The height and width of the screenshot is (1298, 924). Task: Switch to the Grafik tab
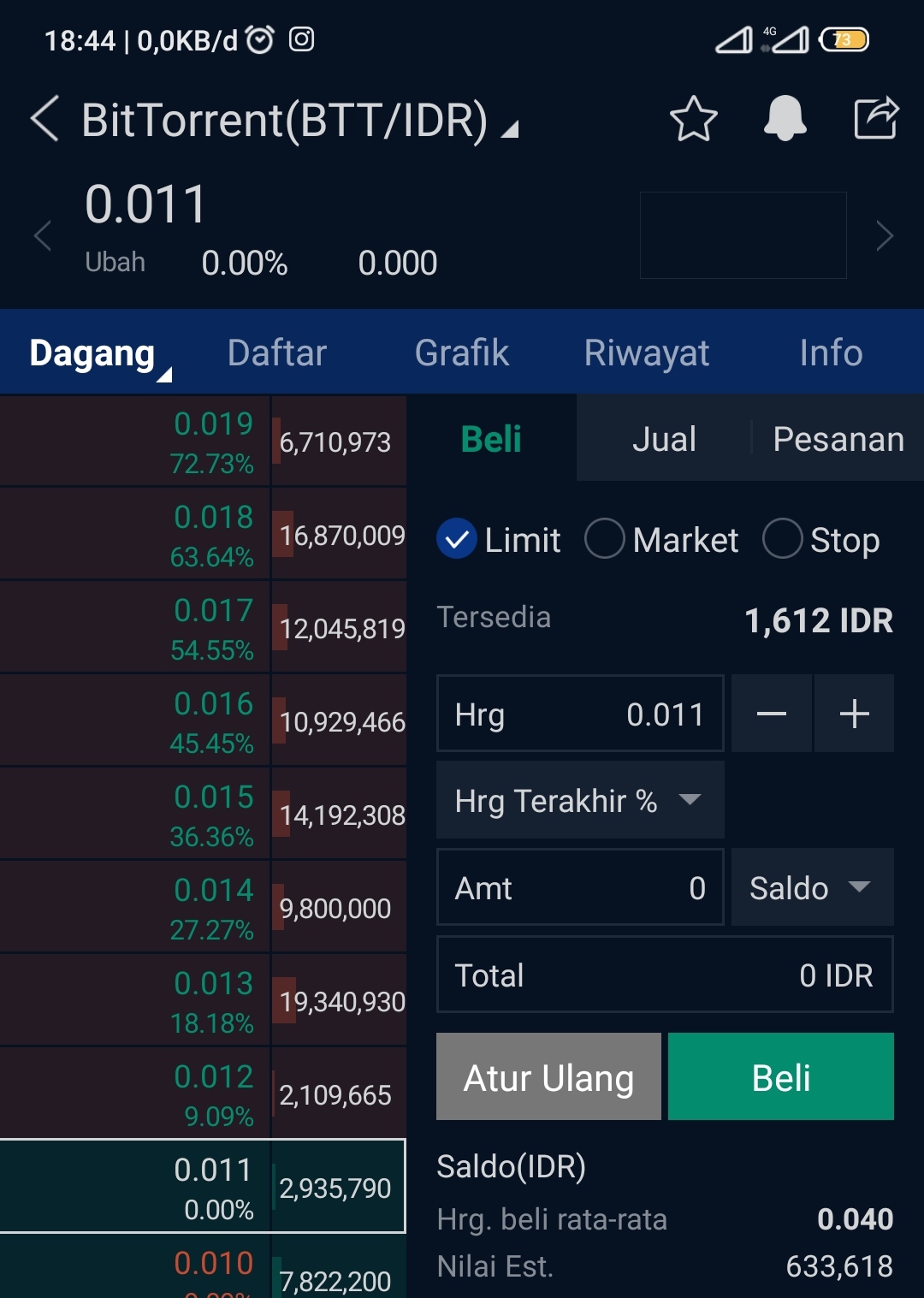[462, 353]
